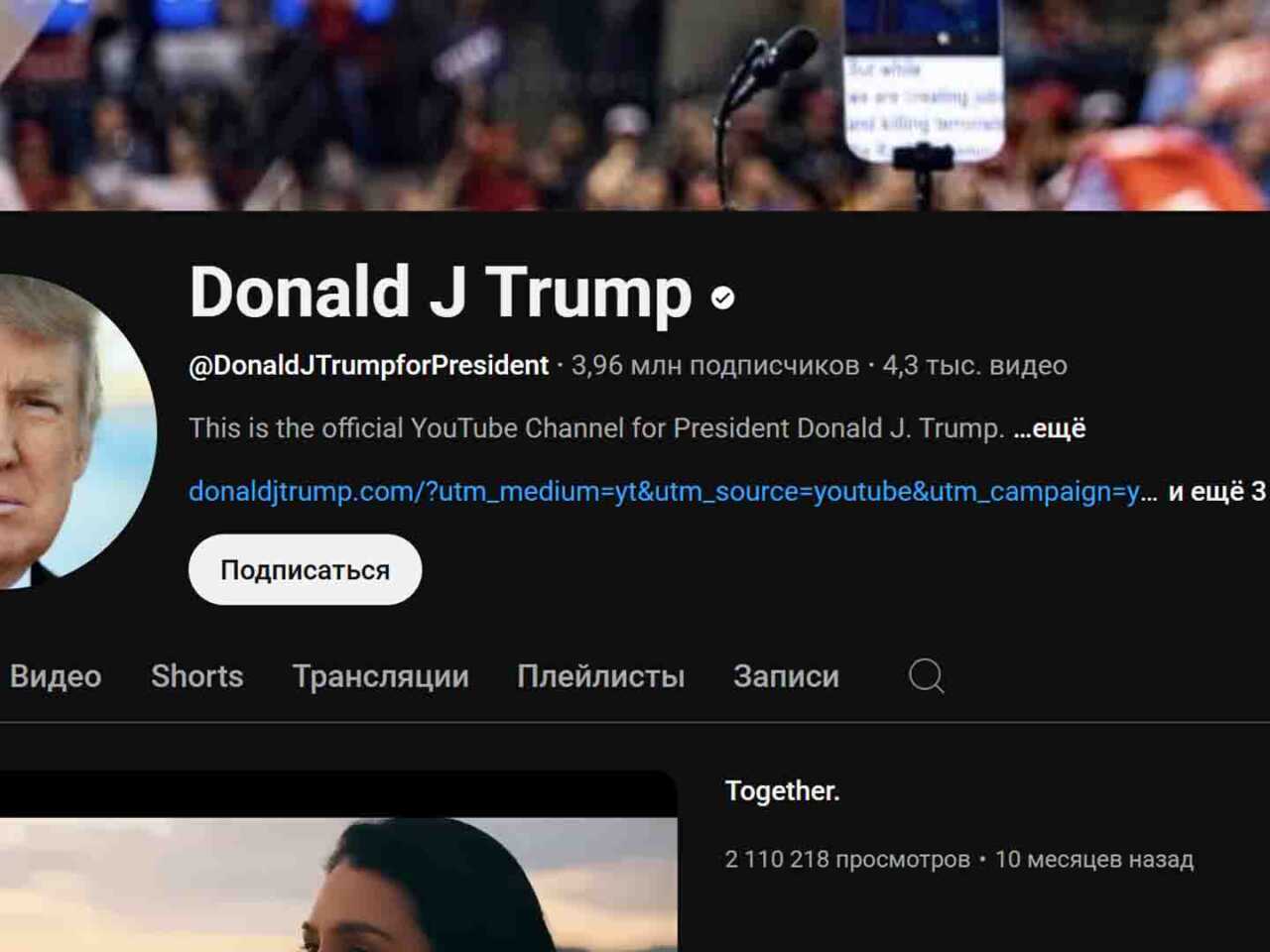
Task: Search within this channel
Action: click(x=926, y=676)
